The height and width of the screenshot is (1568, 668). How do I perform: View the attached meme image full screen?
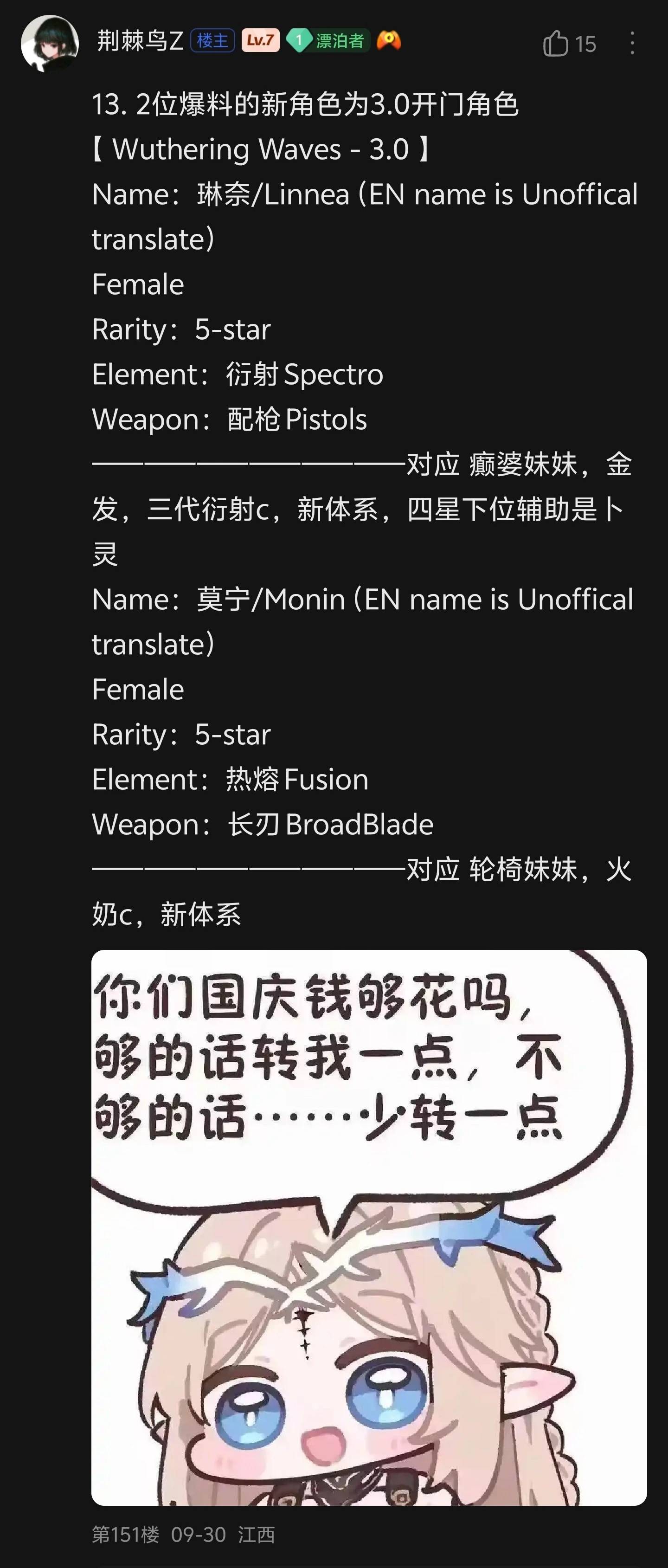pos(369,1226)
